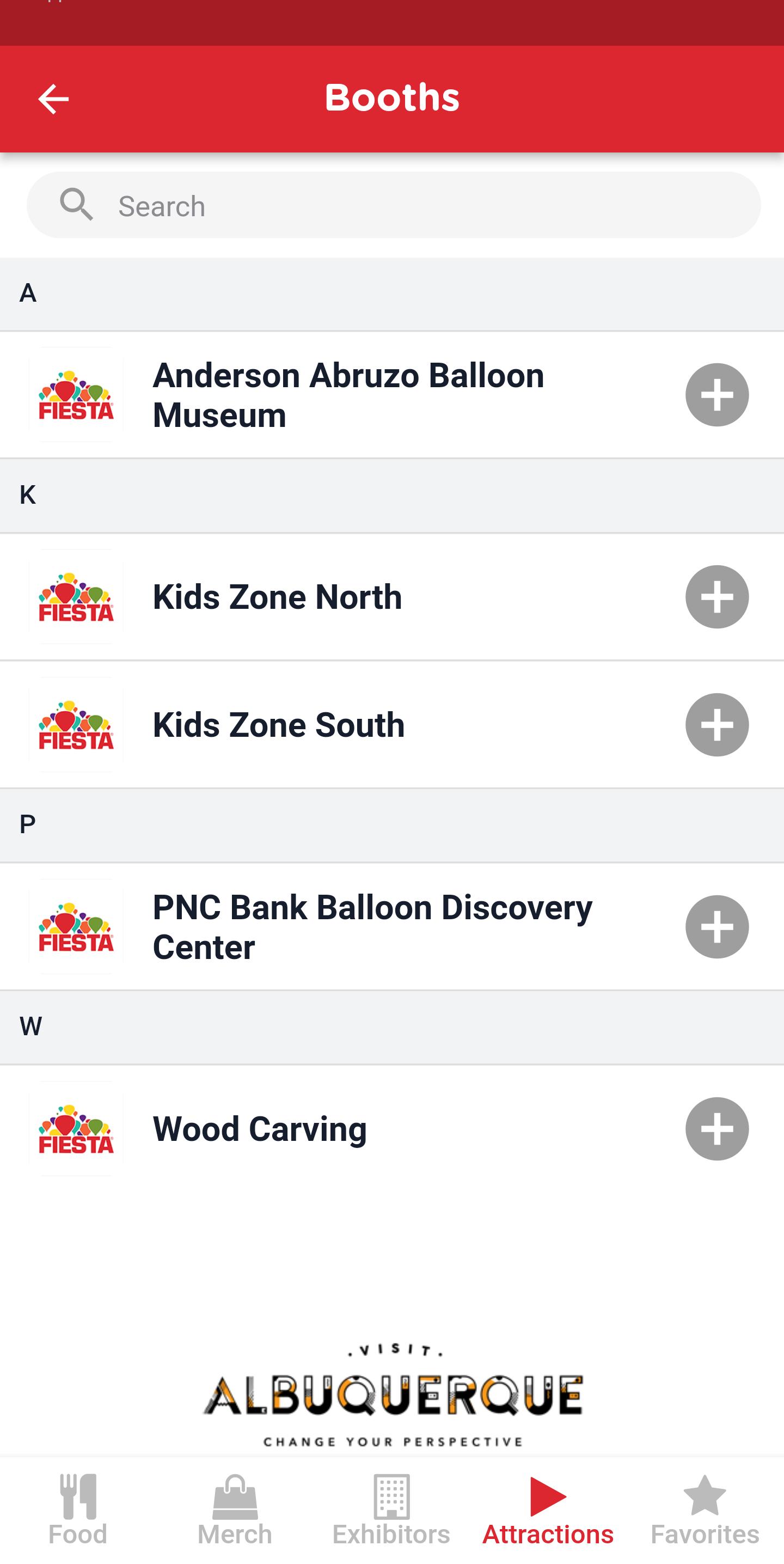Switch to the Merch tab

(235, 1510)
